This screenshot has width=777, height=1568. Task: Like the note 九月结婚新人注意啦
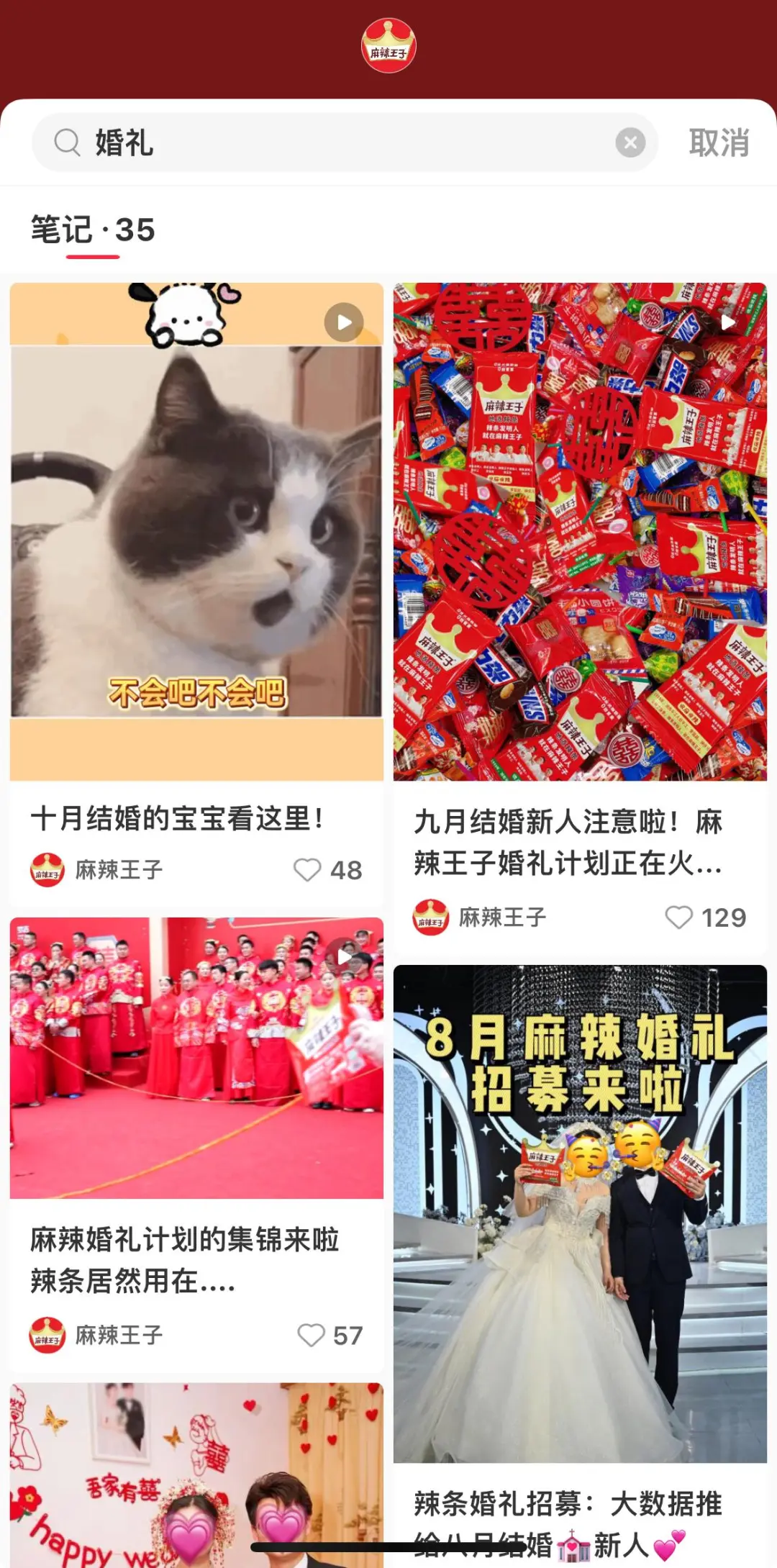[678, 917]
